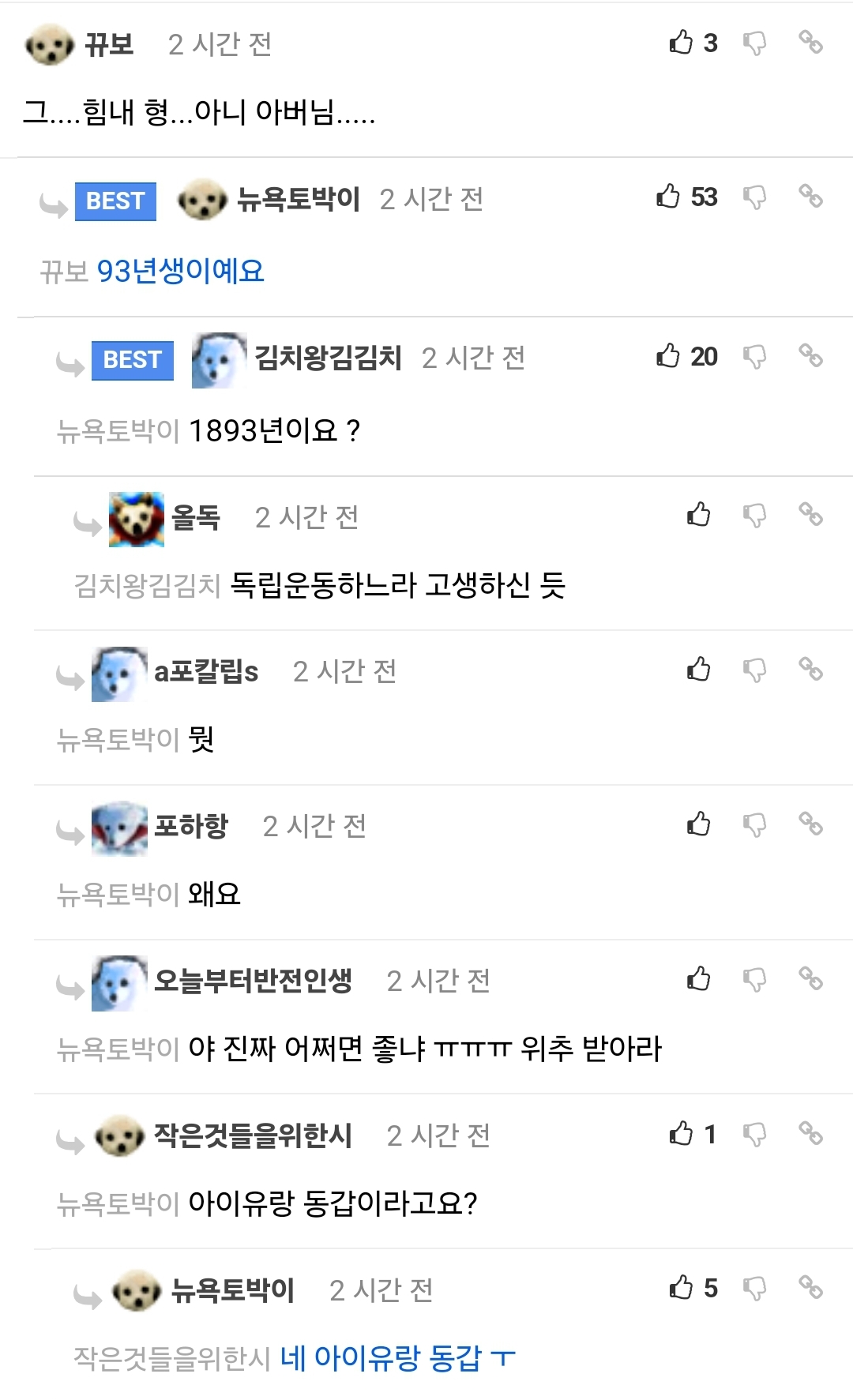Viewport: 853px width, 1400px height.
Task: Copy link of 김치왕김김치's reply
Action: [810, 355]
